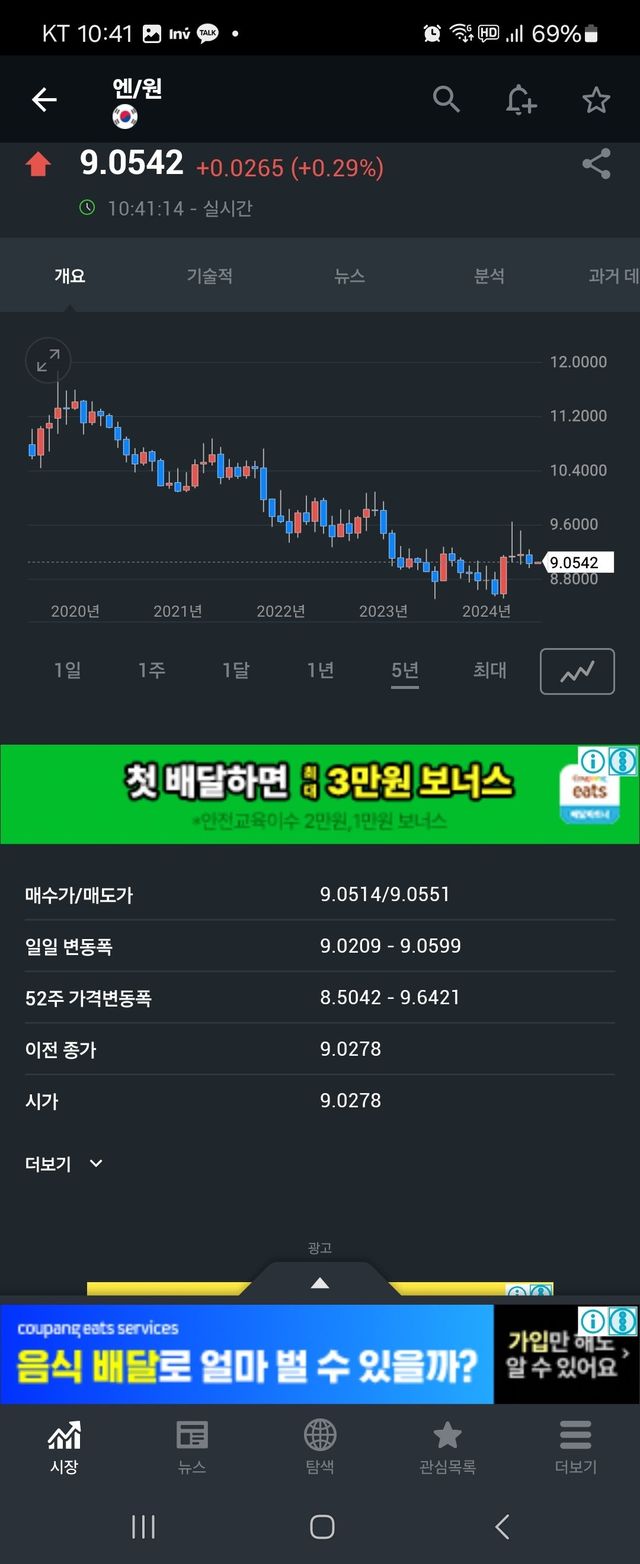Create a price alert with the bell
This screenshot has width=640, height=1564.
520,100
